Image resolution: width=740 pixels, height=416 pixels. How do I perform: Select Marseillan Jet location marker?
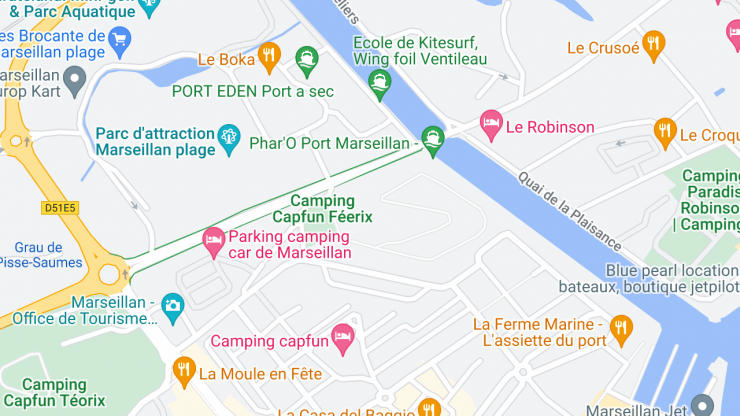703,406
